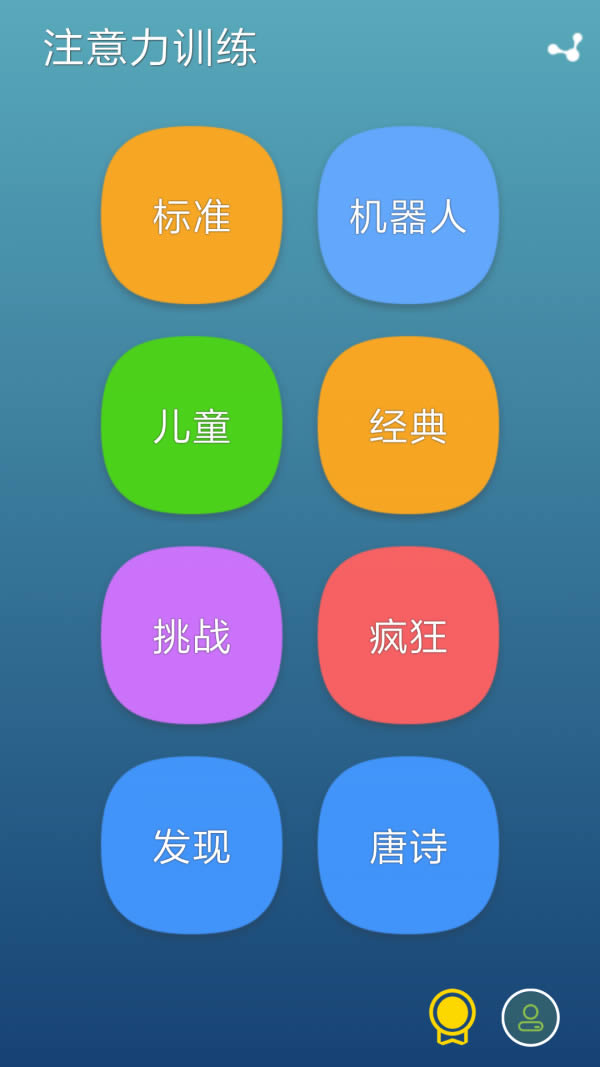600x1067 pixels.
Task: Enter the 疯狂 mode
Action: [x=408, y=635]
